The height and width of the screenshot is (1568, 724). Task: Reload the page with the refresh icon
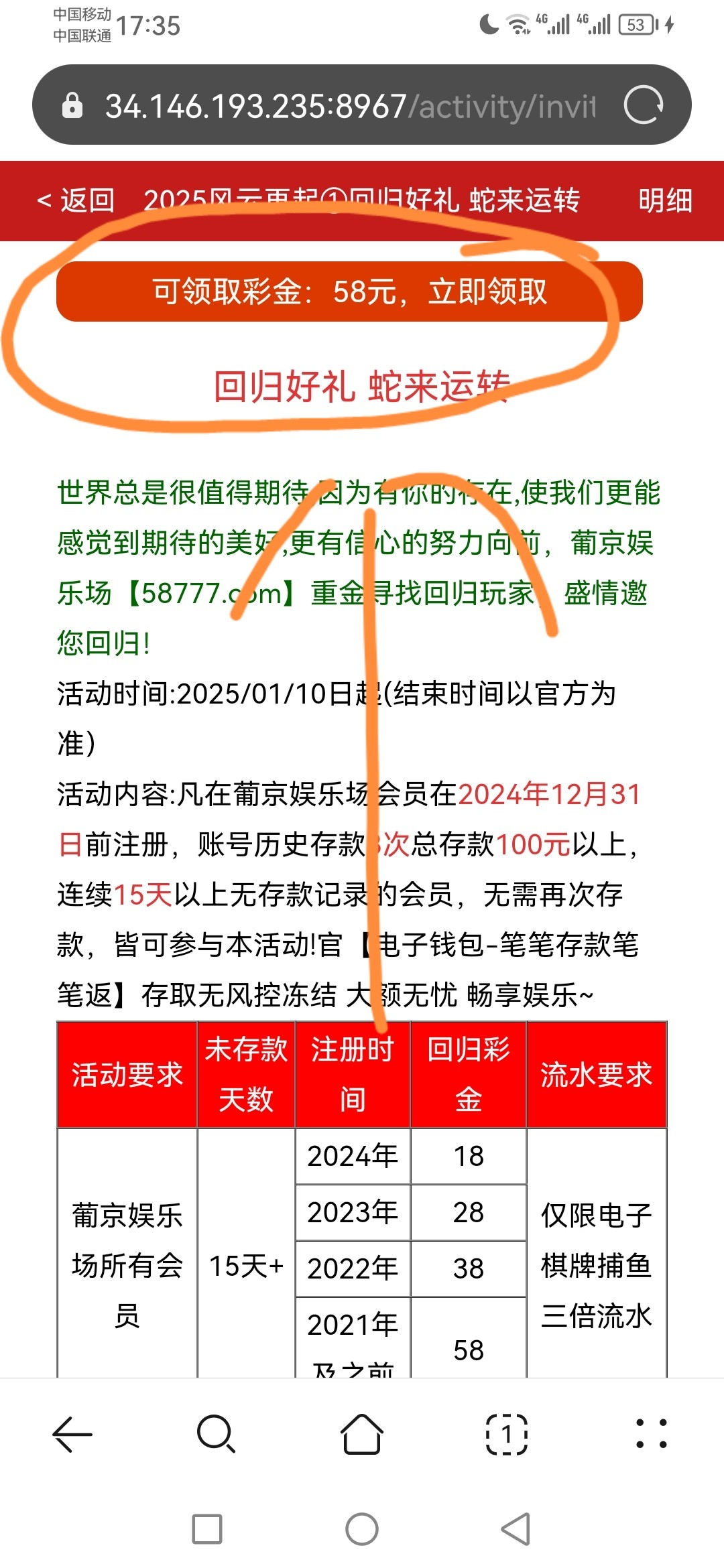[x=643, y=105]
